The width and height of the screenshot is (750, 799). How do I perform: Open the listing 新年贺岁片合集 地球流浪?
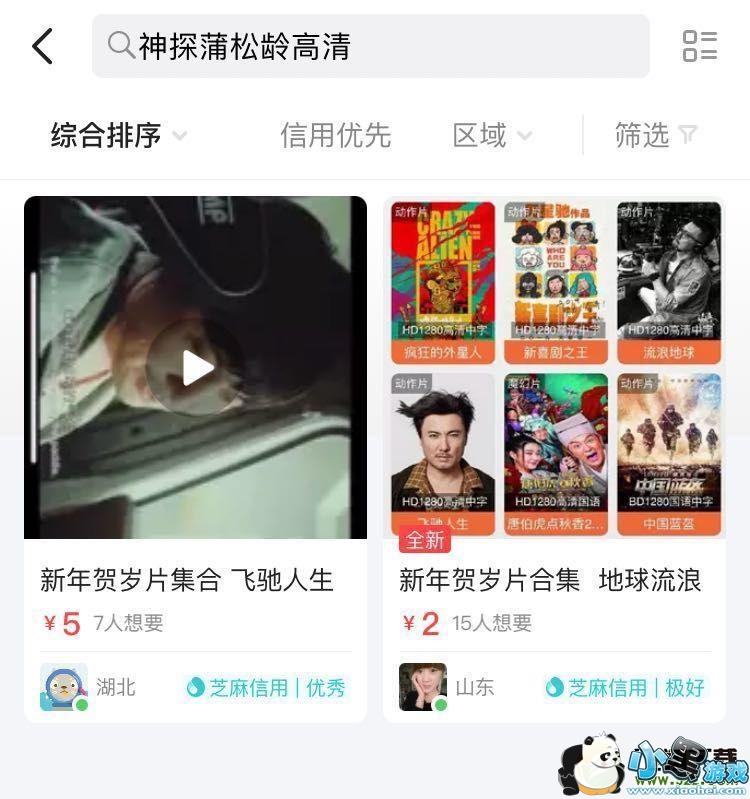click(x=550, y=580)
